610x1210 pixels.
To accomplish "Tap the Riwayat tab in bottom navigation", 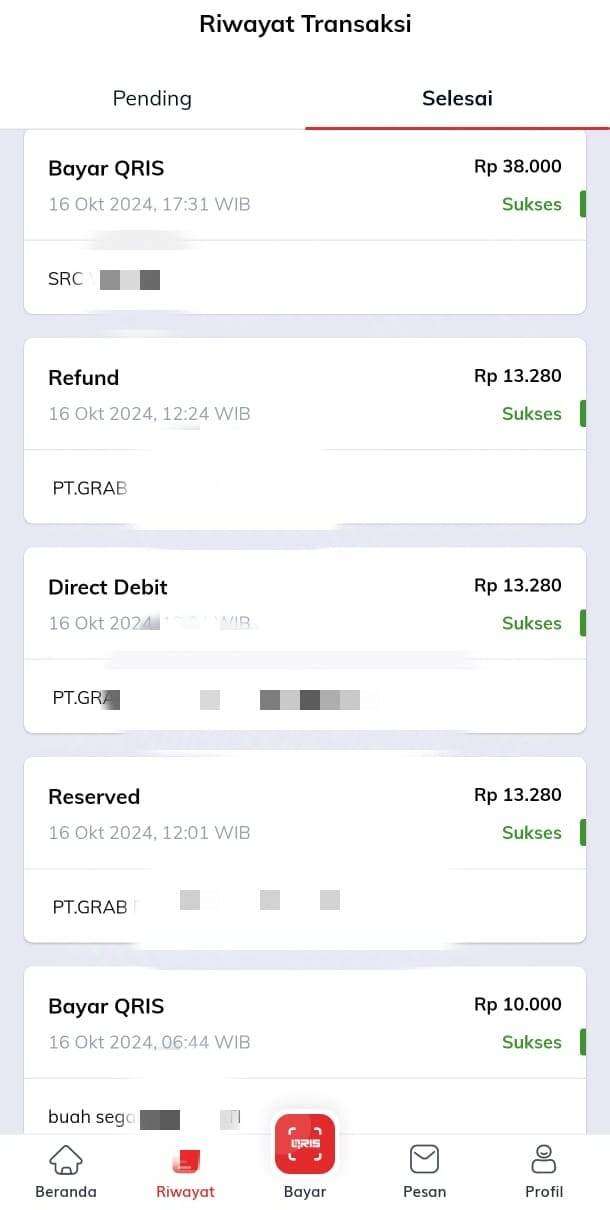I will point(185,1172).
